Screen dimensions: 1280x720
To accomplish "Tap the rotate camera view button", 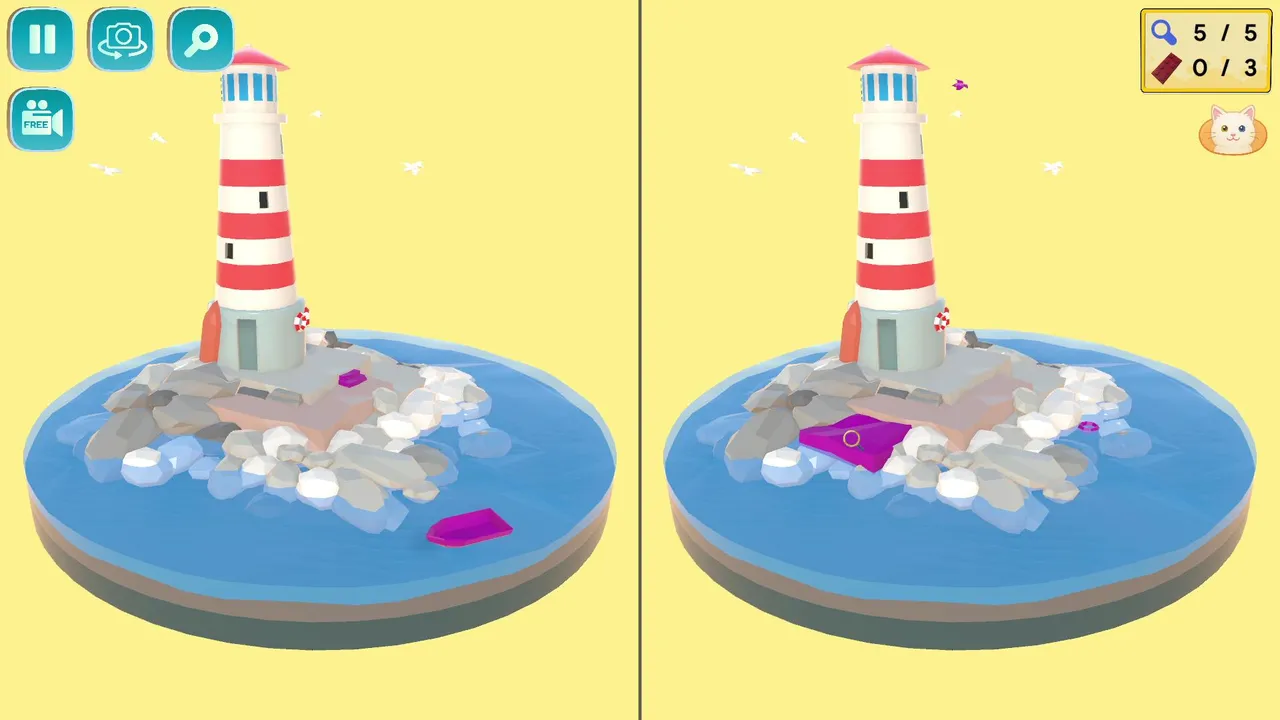I will tap(121, 40).
